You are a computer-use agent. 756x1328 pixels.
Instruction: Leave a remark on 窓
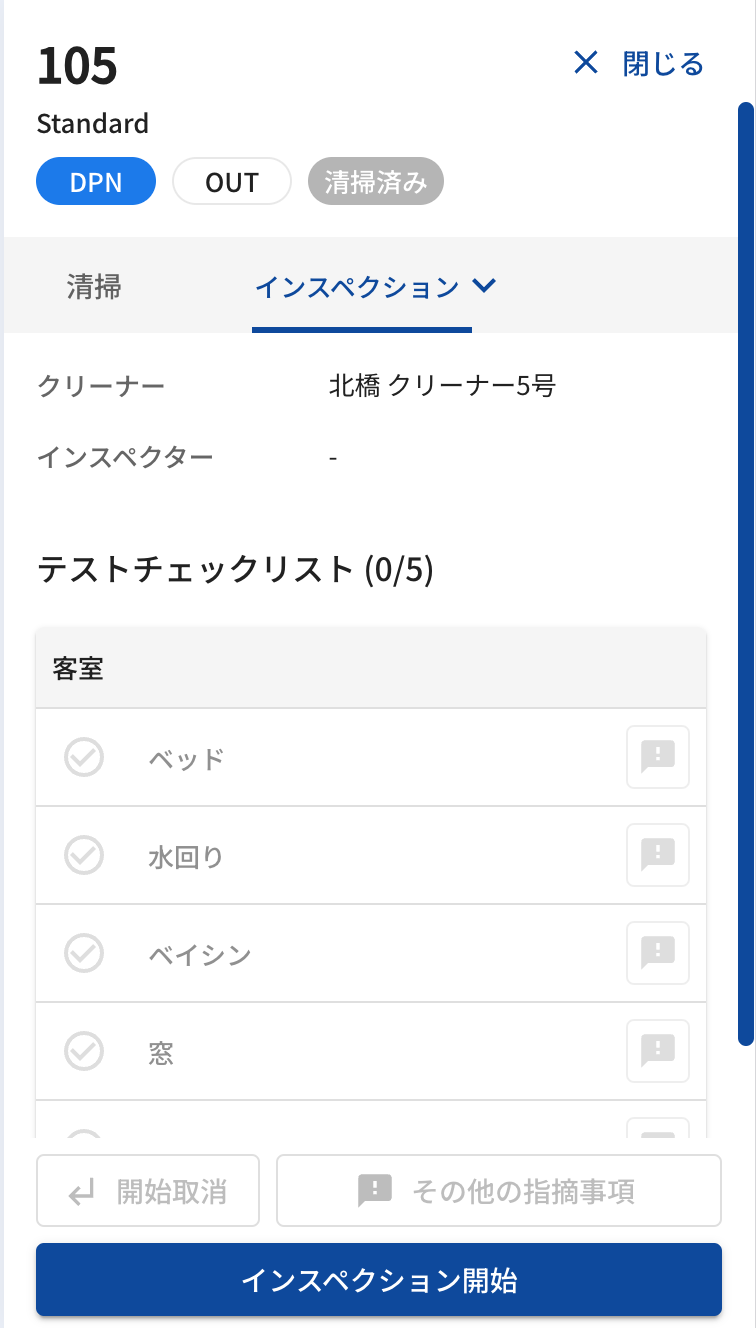(657, 1051)
